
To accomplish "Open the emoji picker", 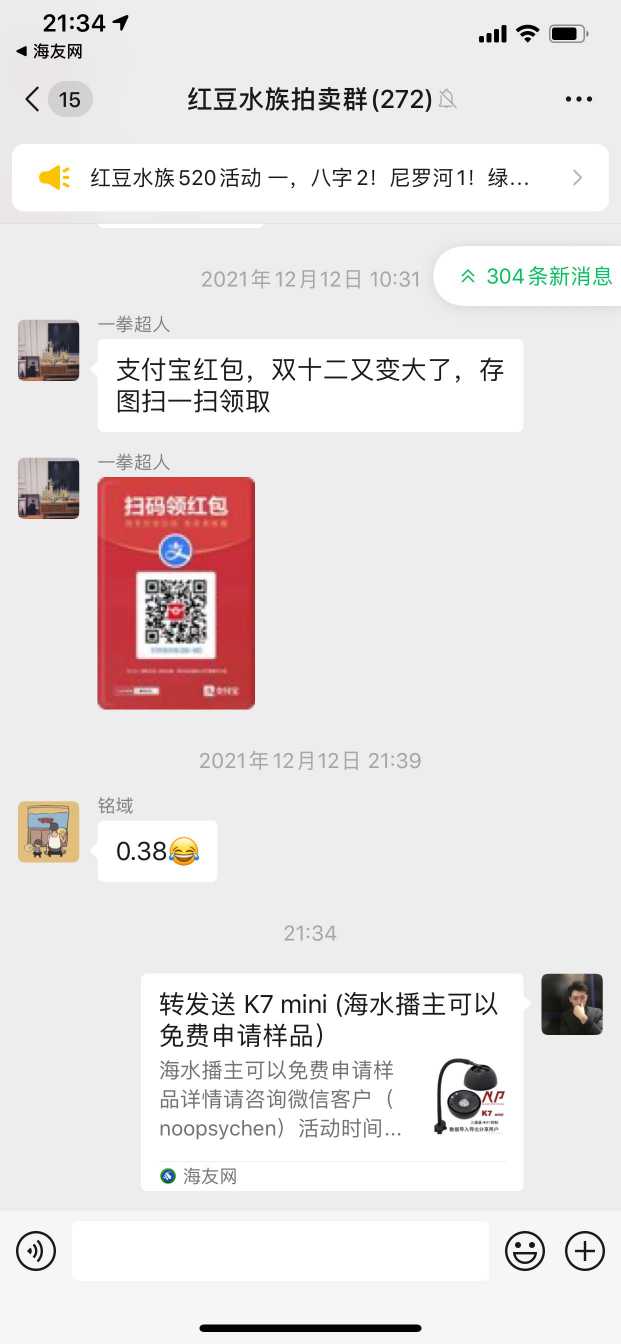I will coord(525,1251).
